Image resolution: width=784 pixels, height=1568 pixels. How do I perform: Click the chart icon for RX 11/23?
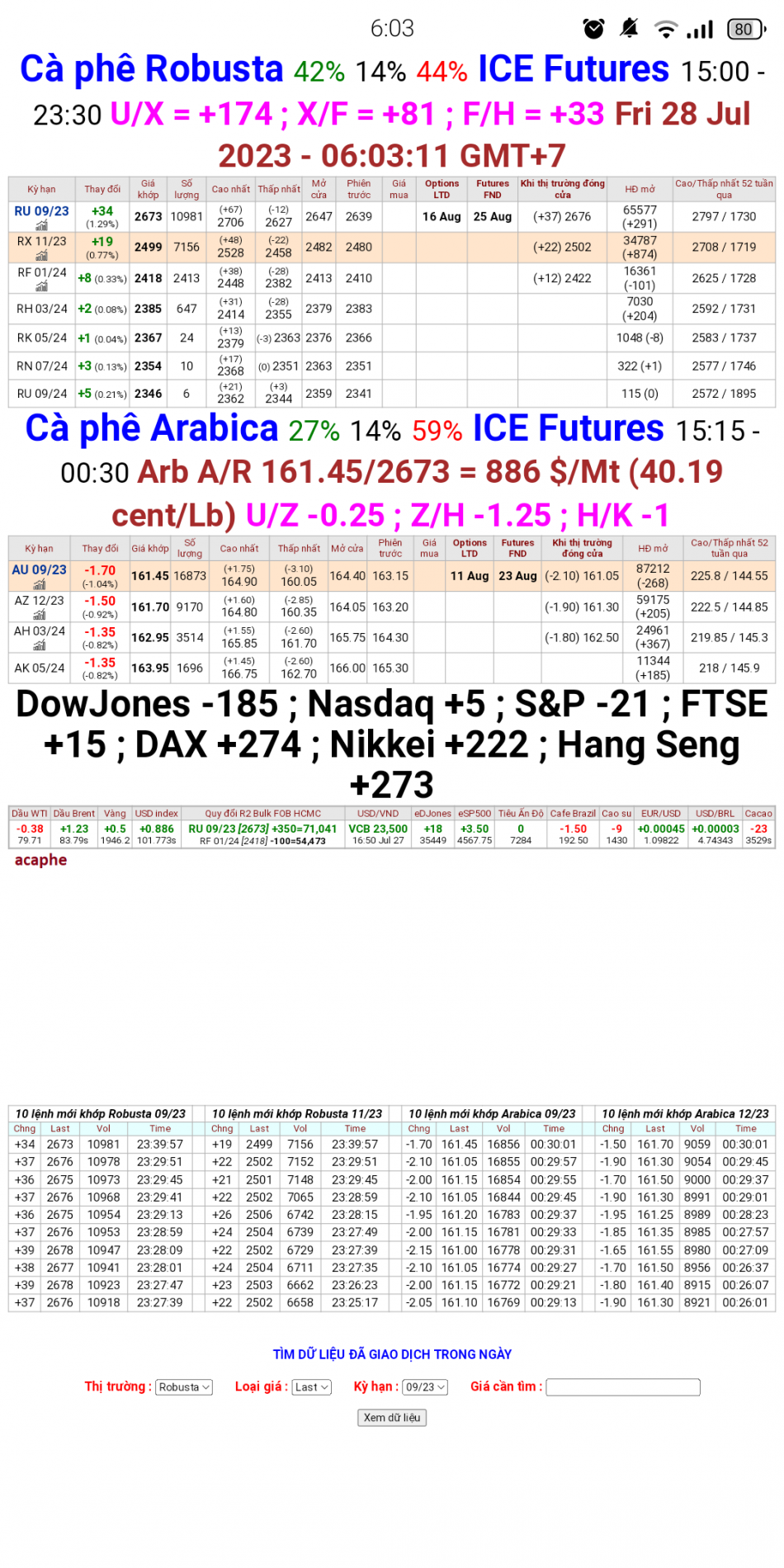pos(41,256)
